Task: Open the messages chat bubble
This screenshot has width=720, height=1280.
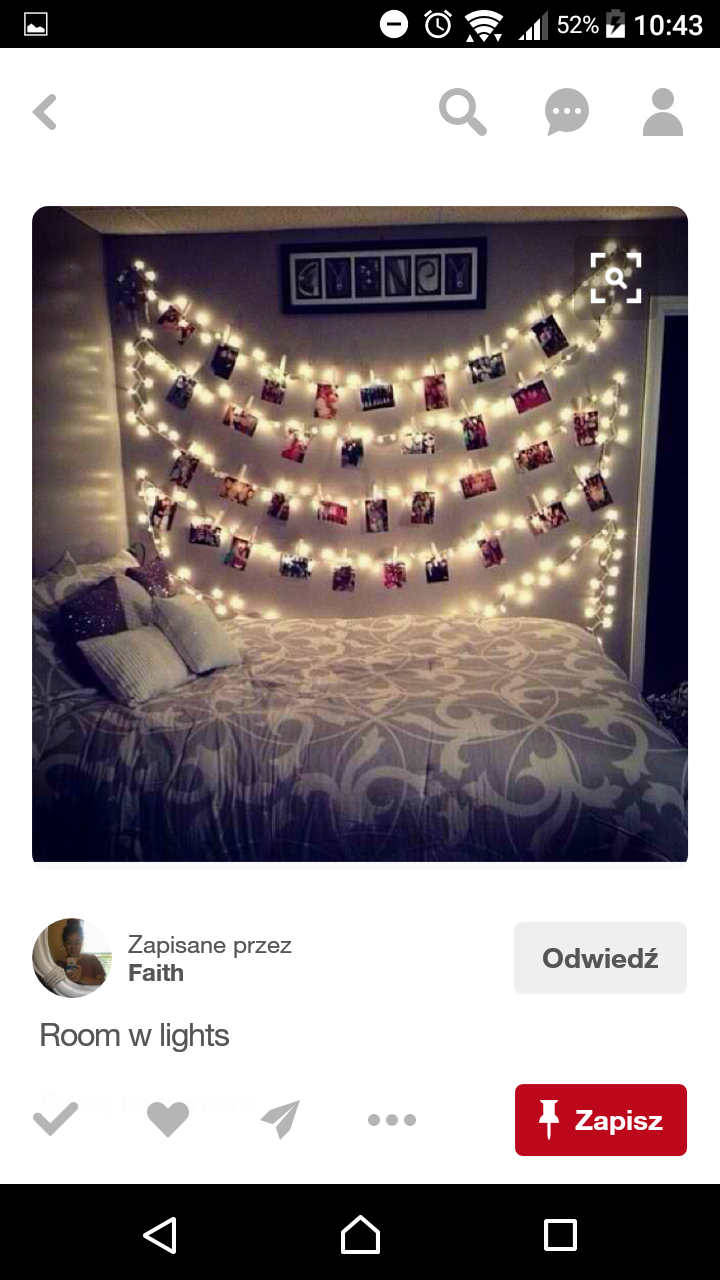Action: point(567,111)
